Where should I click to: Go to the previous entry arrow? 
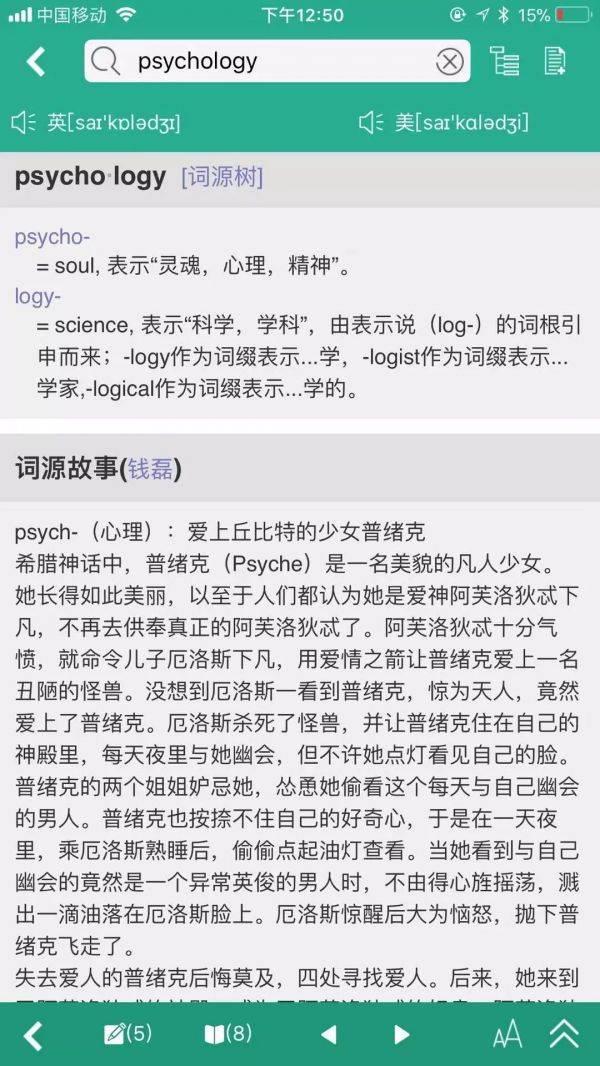click(328, 1035)
